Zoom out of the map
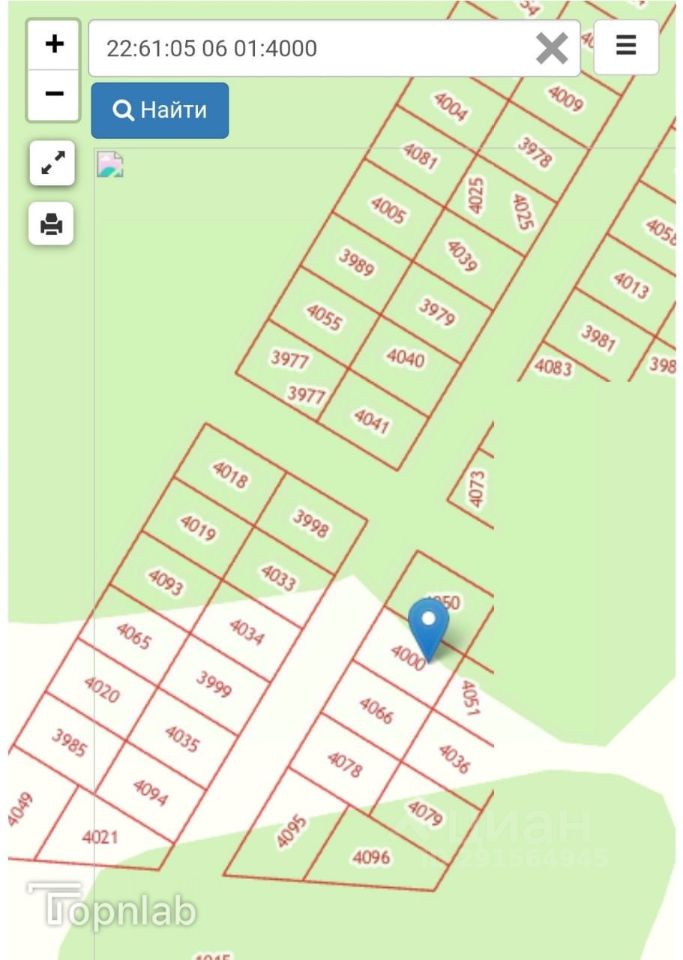 coord(54,95)
